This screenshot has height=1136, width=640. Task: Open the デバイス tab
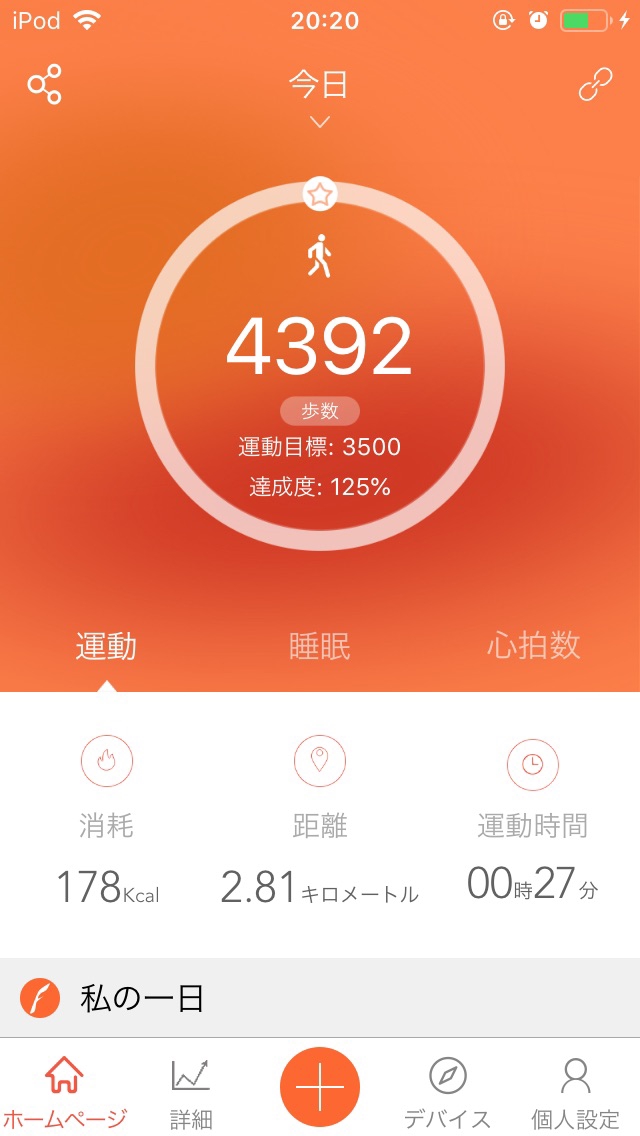click(447, 1093)
